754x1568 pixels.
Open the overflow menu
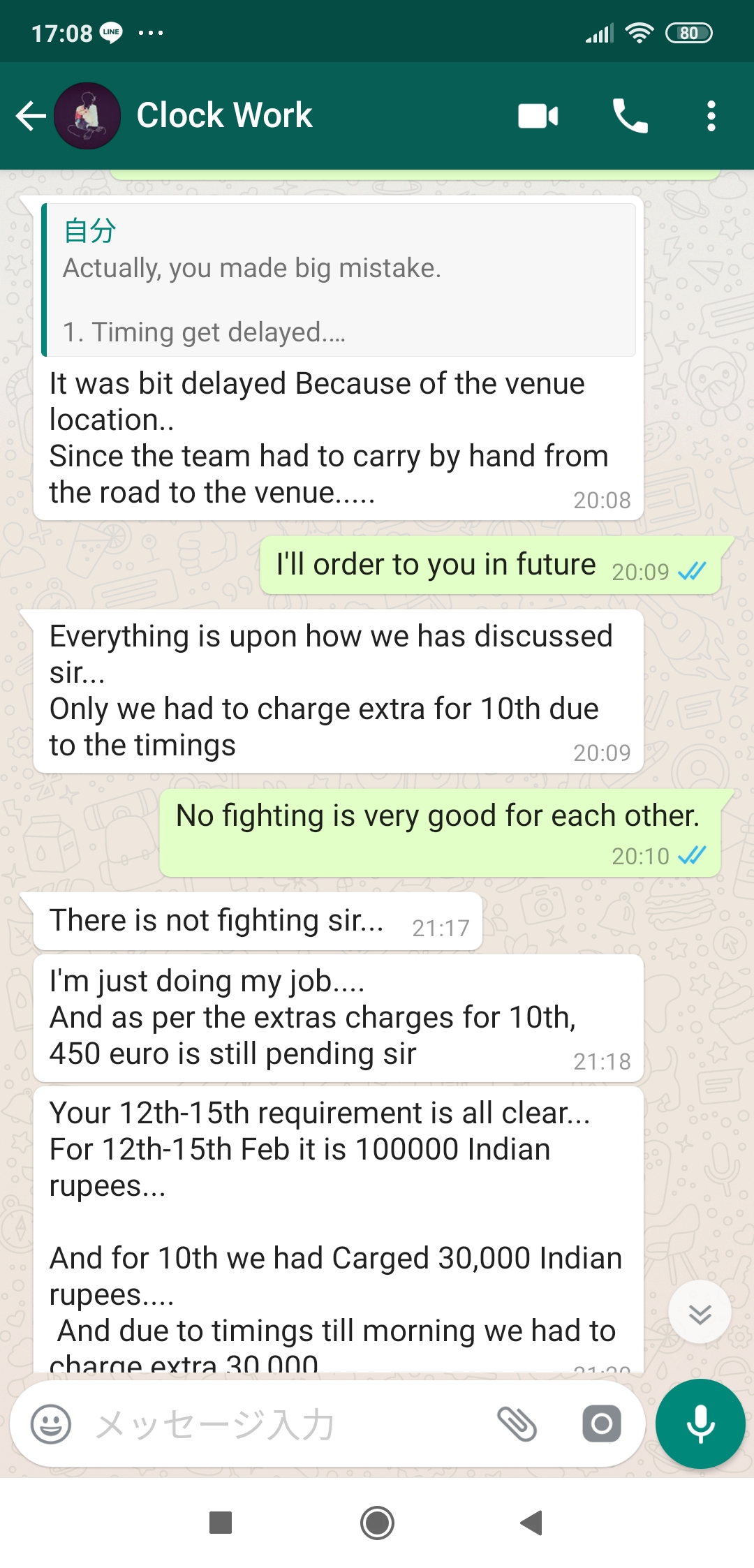[711, 116]
